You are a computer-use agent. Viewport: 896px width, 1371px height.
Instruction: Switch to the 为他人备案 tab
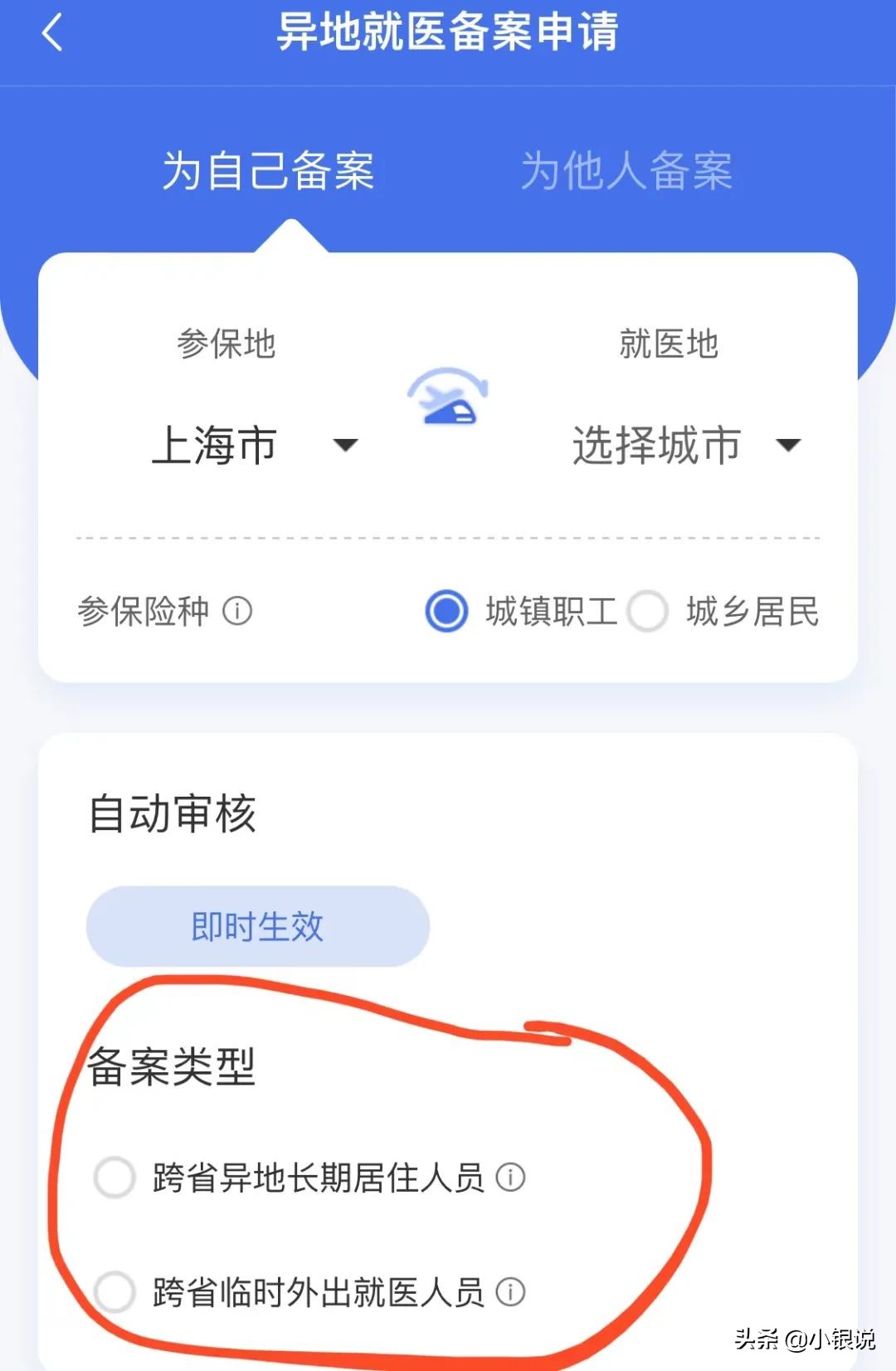coord(627,171)
